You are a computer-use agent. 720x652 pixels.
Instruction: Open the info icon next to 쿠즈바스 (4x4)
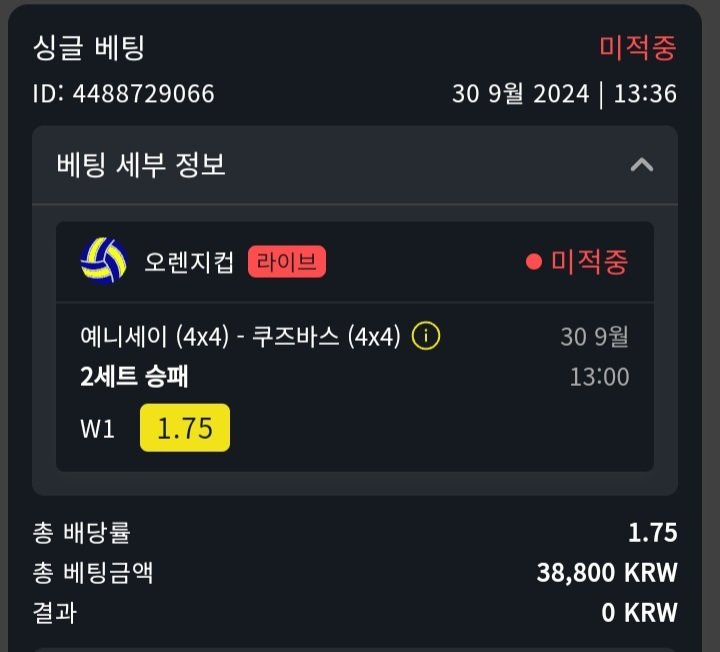click(x=426, y=336)
